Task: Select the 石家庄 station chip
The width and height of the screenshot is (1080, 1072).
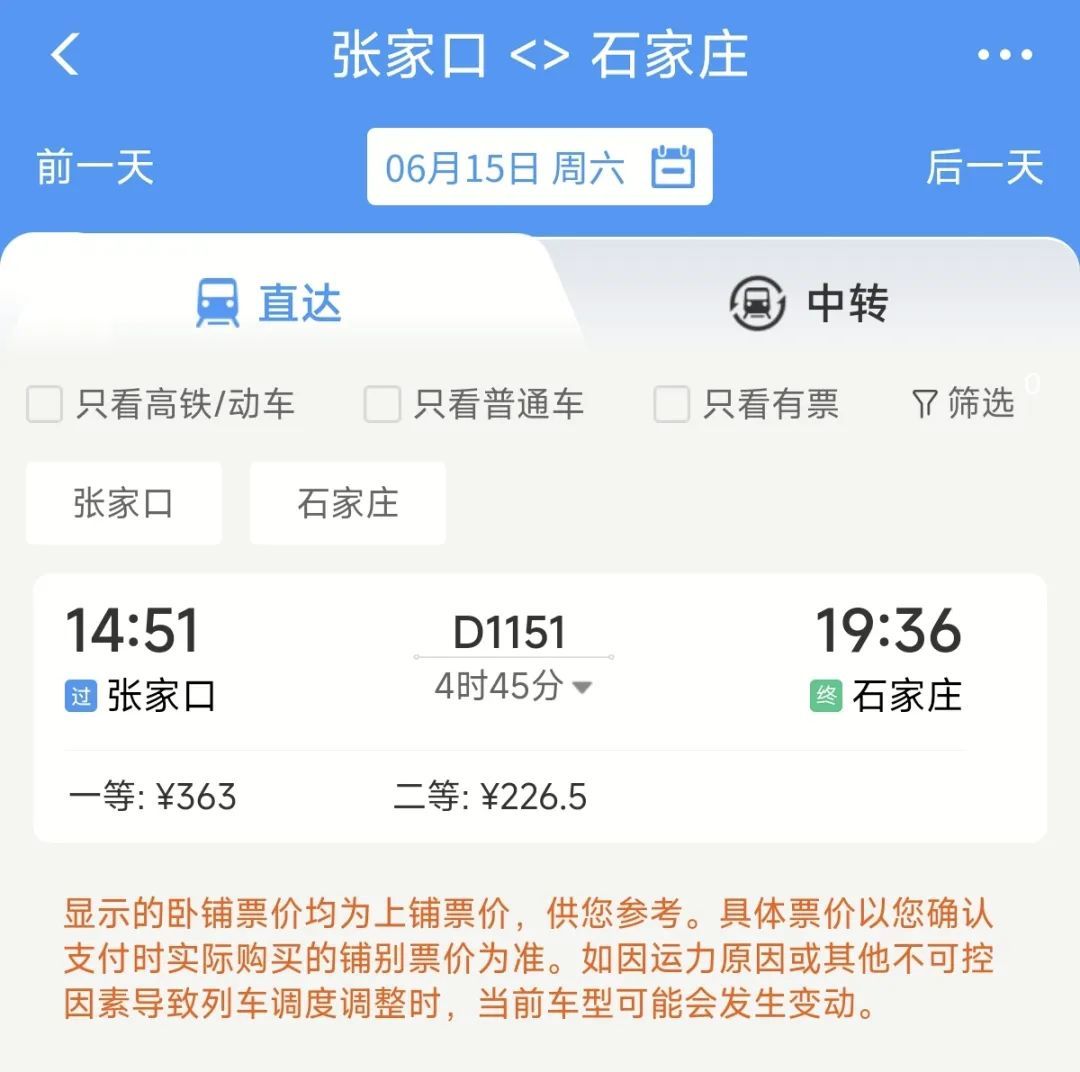Action: (347, 503)
